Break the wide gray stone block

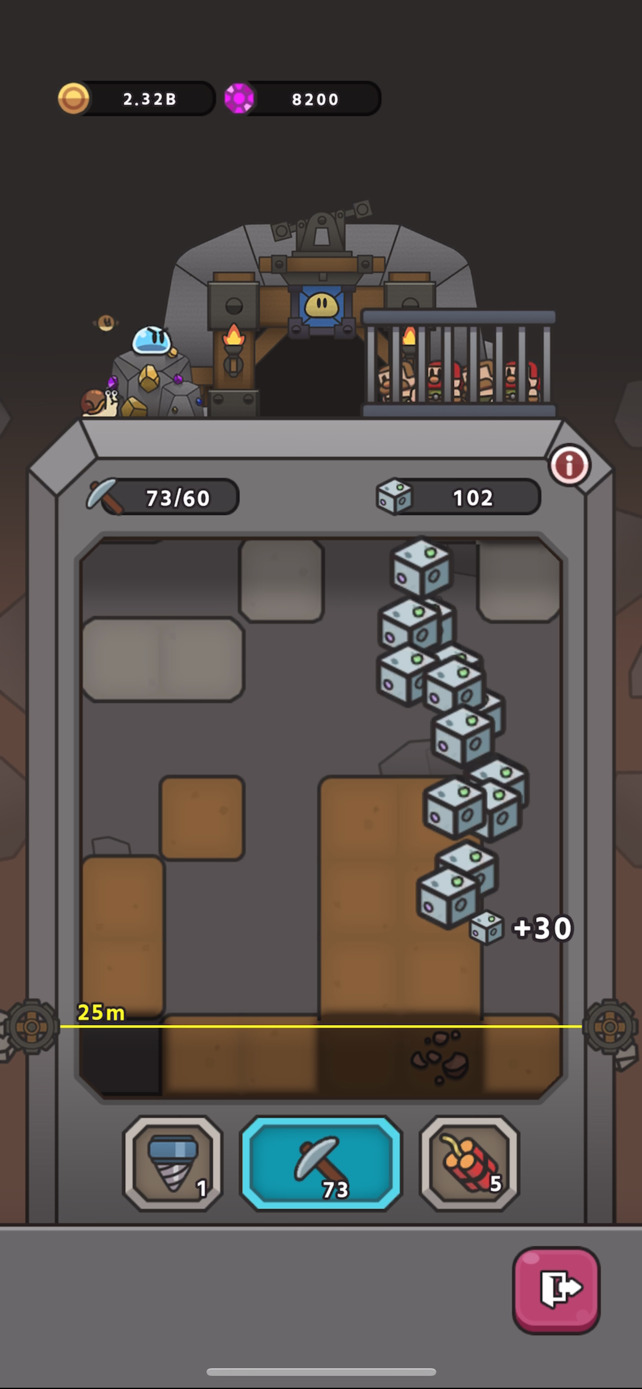pos(162,659)
